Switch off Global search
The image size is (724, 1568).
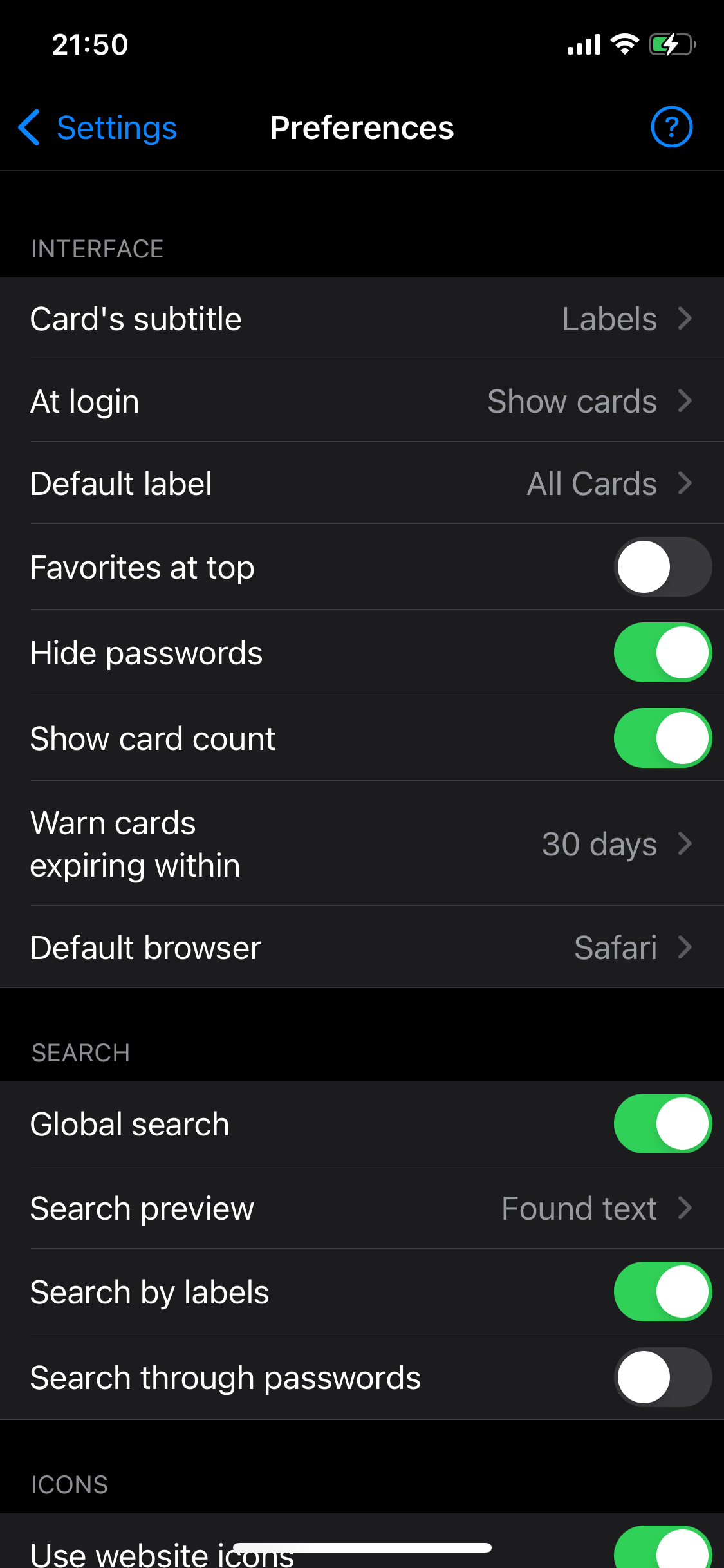pyautogui.click(x=662, y=1124)
